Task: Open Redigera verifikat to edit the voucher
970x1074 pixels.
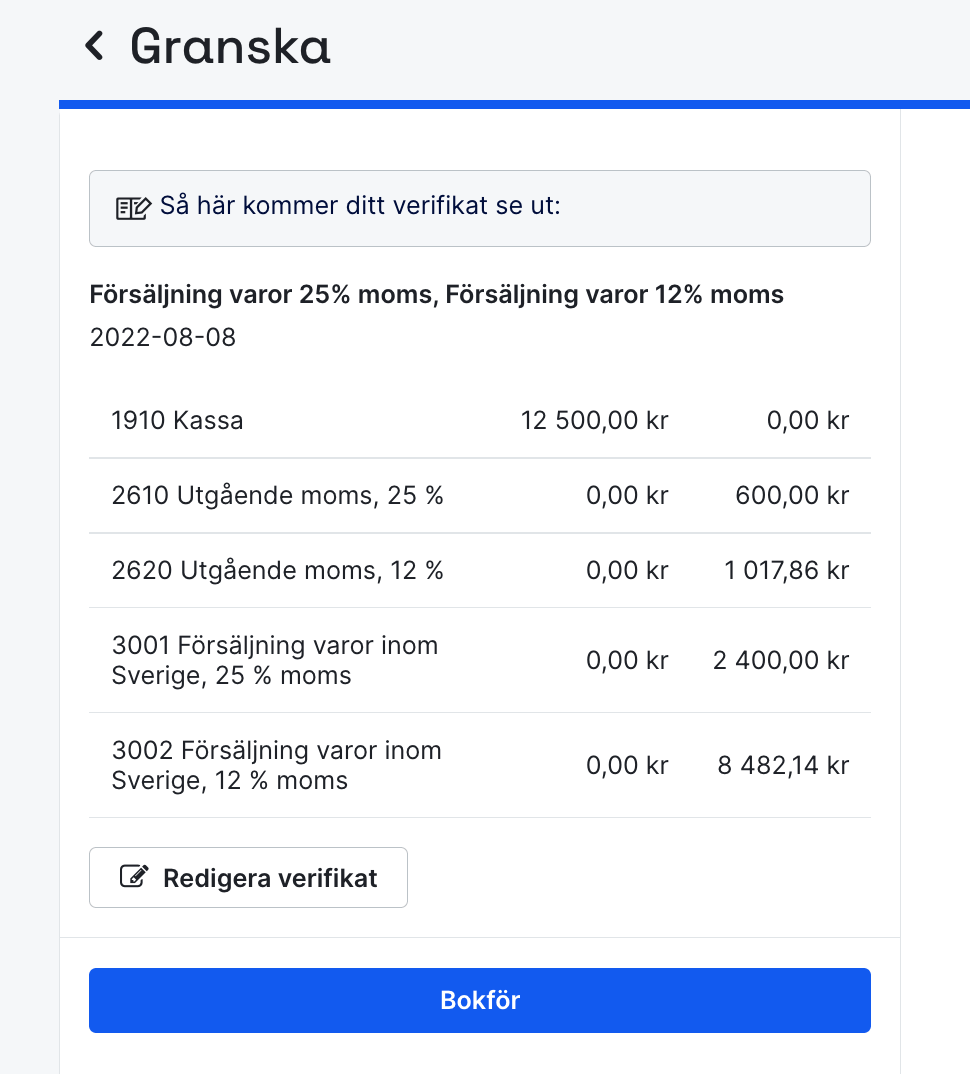Action: 248,877
